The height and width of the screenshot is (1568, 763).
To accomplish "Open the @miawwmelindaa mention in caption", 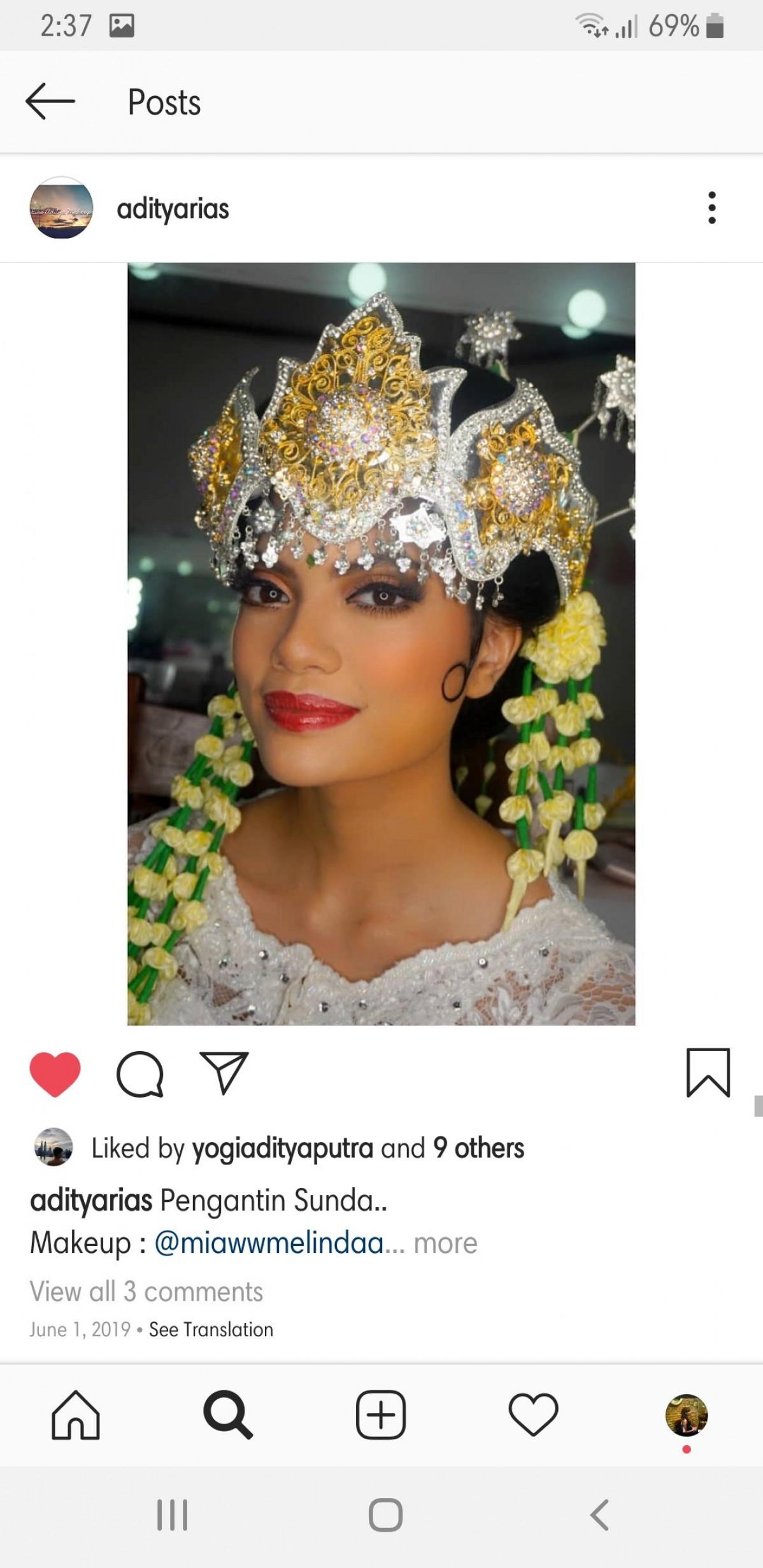I will [x=269, y=1243].
